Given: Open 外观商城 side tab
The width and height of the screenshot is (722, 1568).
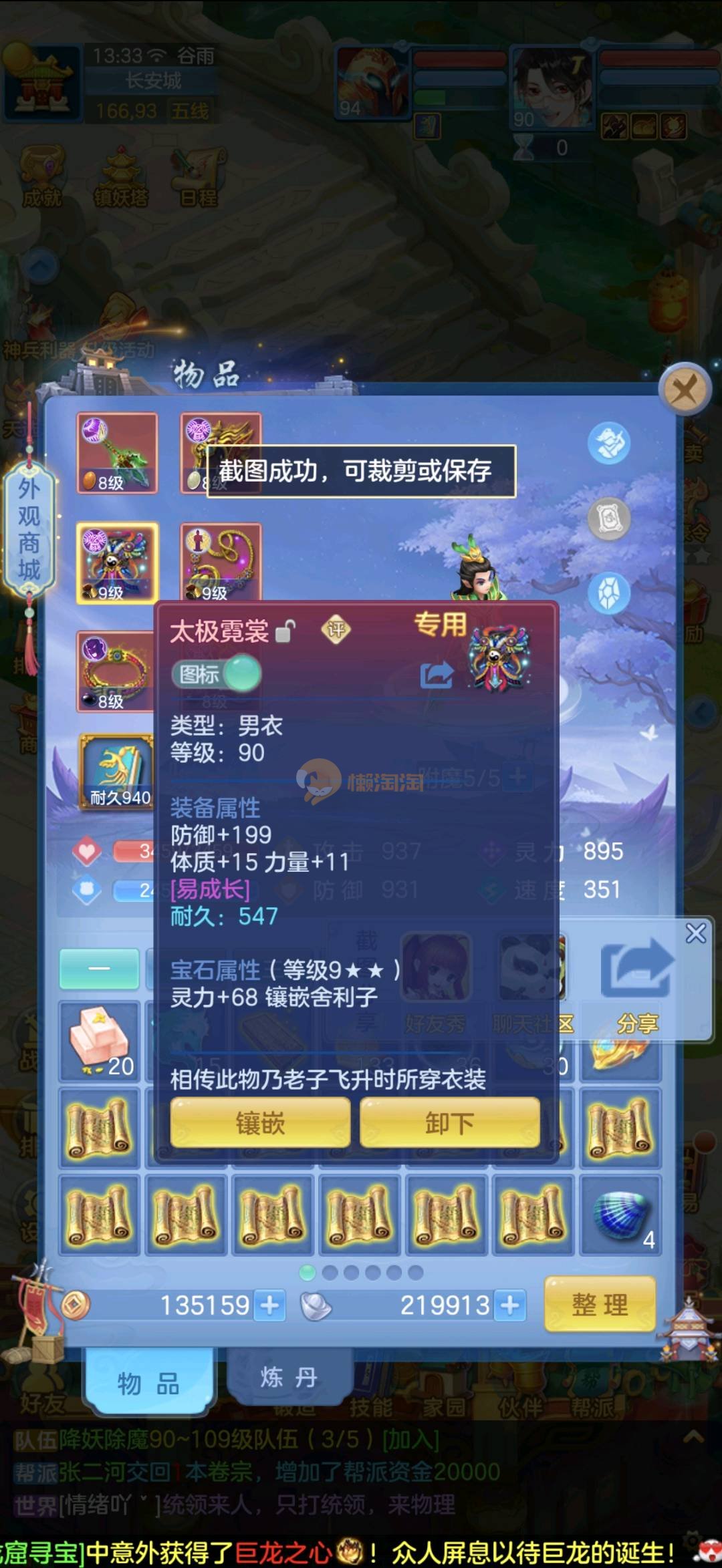Looking at the screenshot, I should (x=29, y=529).
